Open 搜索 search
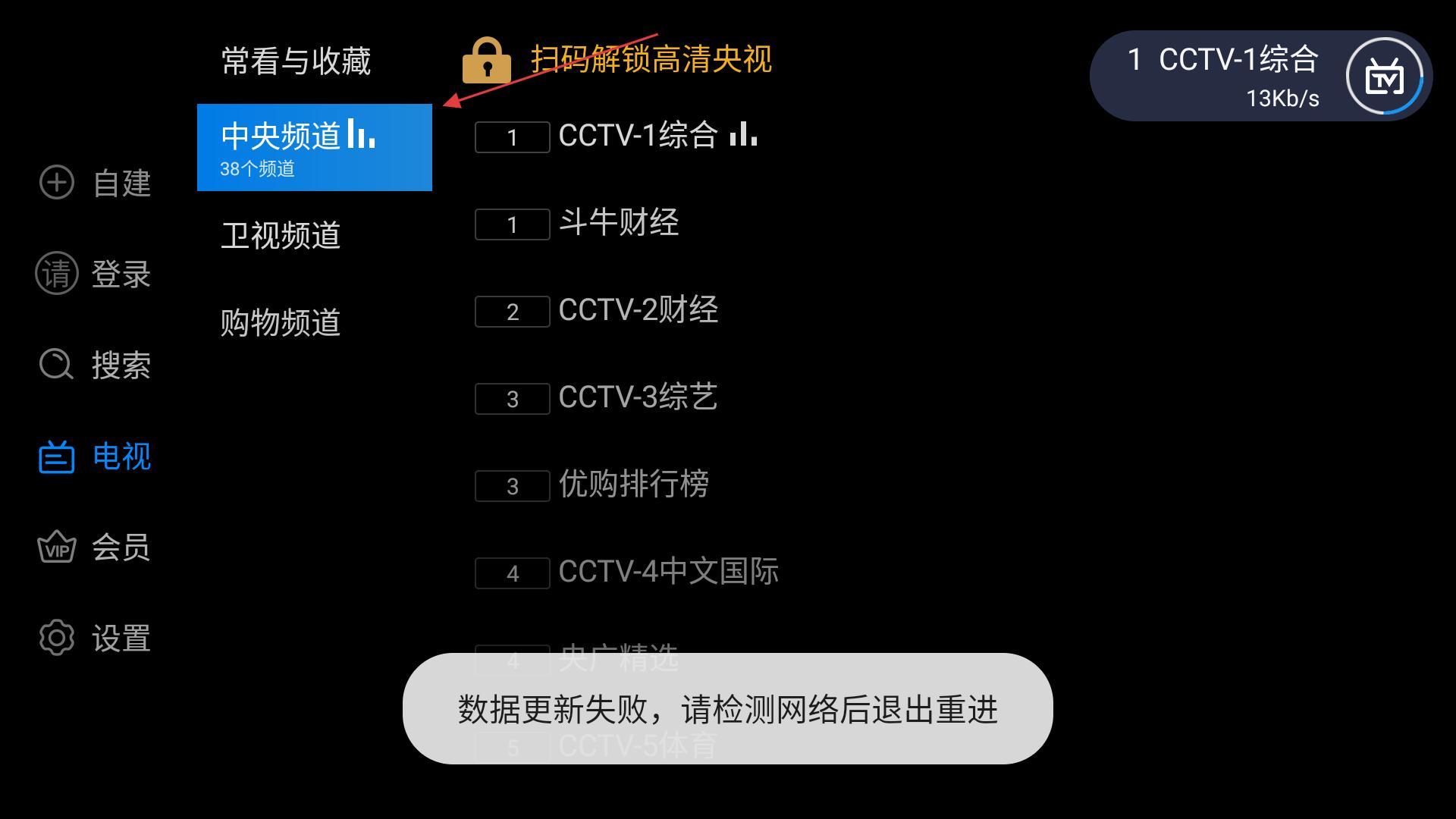 (96, 365)
